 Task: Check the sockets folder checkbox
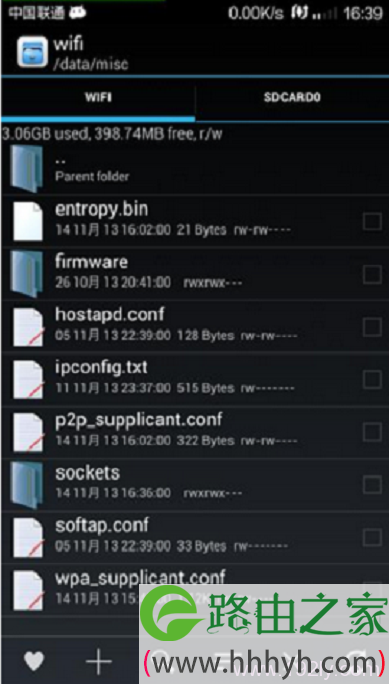click(x=372, y=485)
